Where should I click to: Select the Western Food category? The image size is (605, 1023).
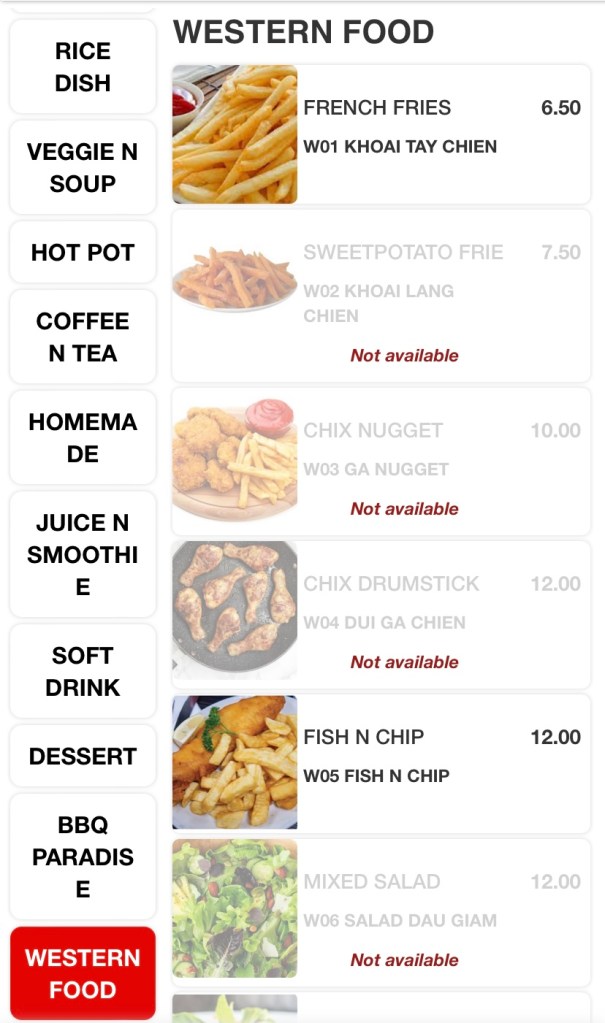click(83, 974)
